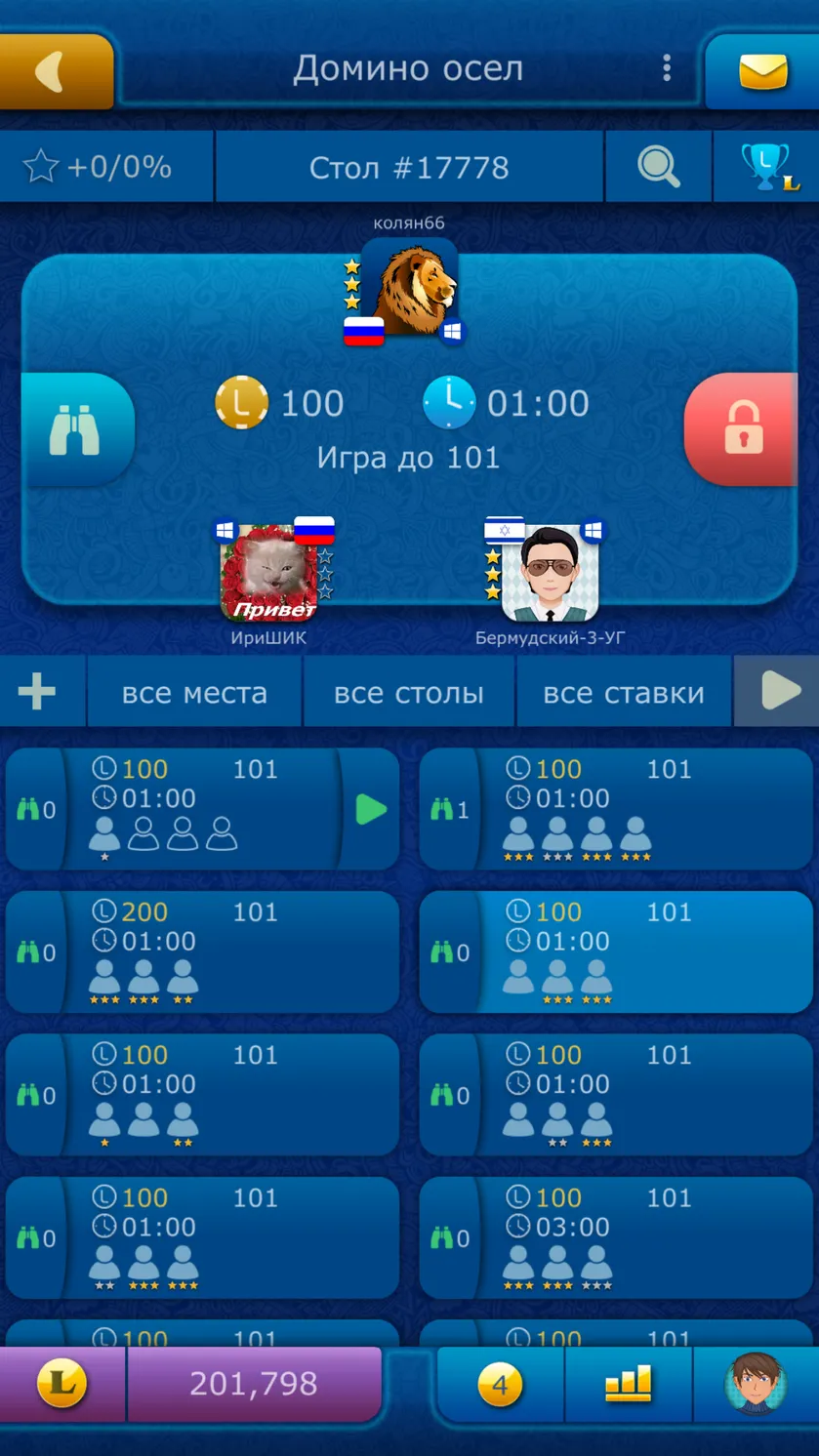This screenshot has height=1456, width=819.
Task: Open Бермудский-3-УГ's player profile
Action: 550,573
